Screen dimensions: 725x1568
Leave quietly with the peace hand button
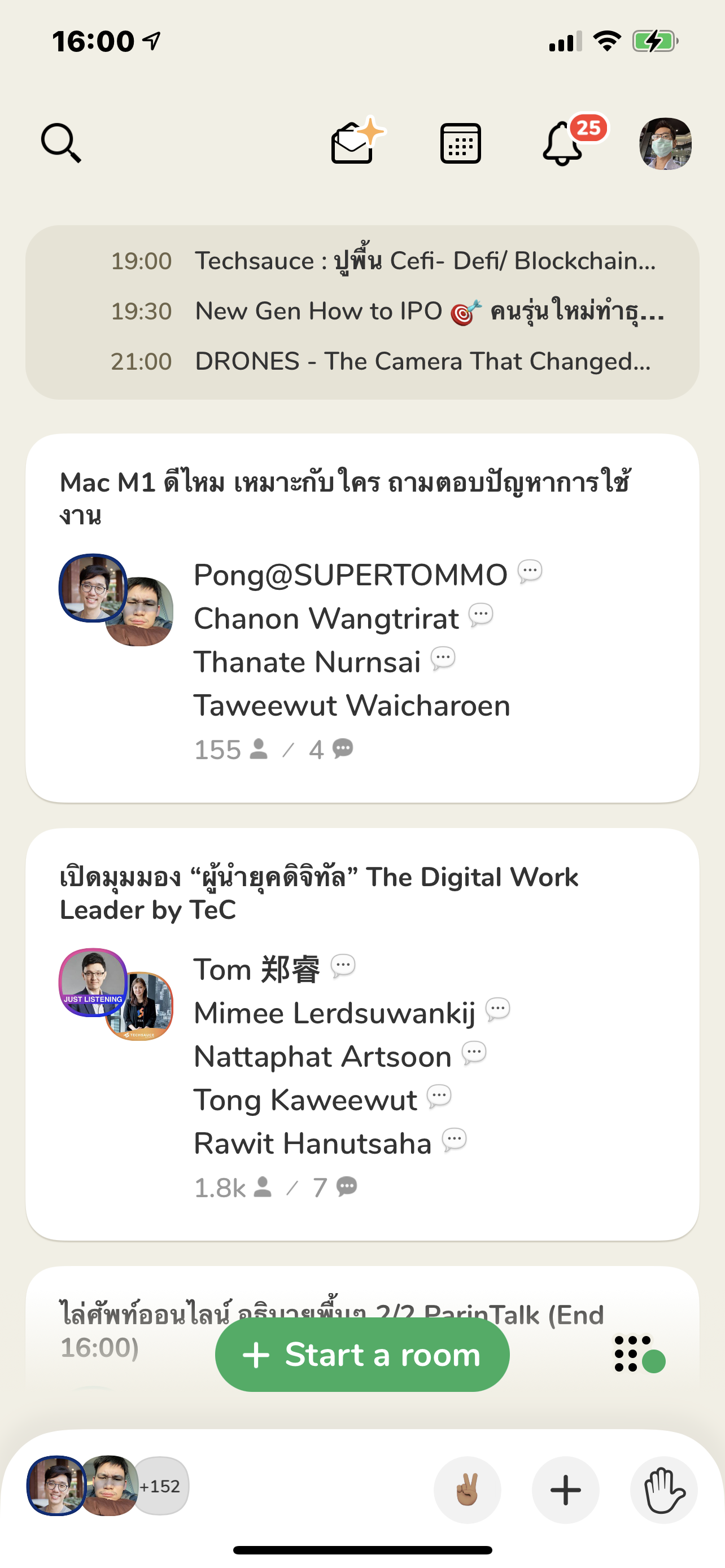(x=468, y=1490)
